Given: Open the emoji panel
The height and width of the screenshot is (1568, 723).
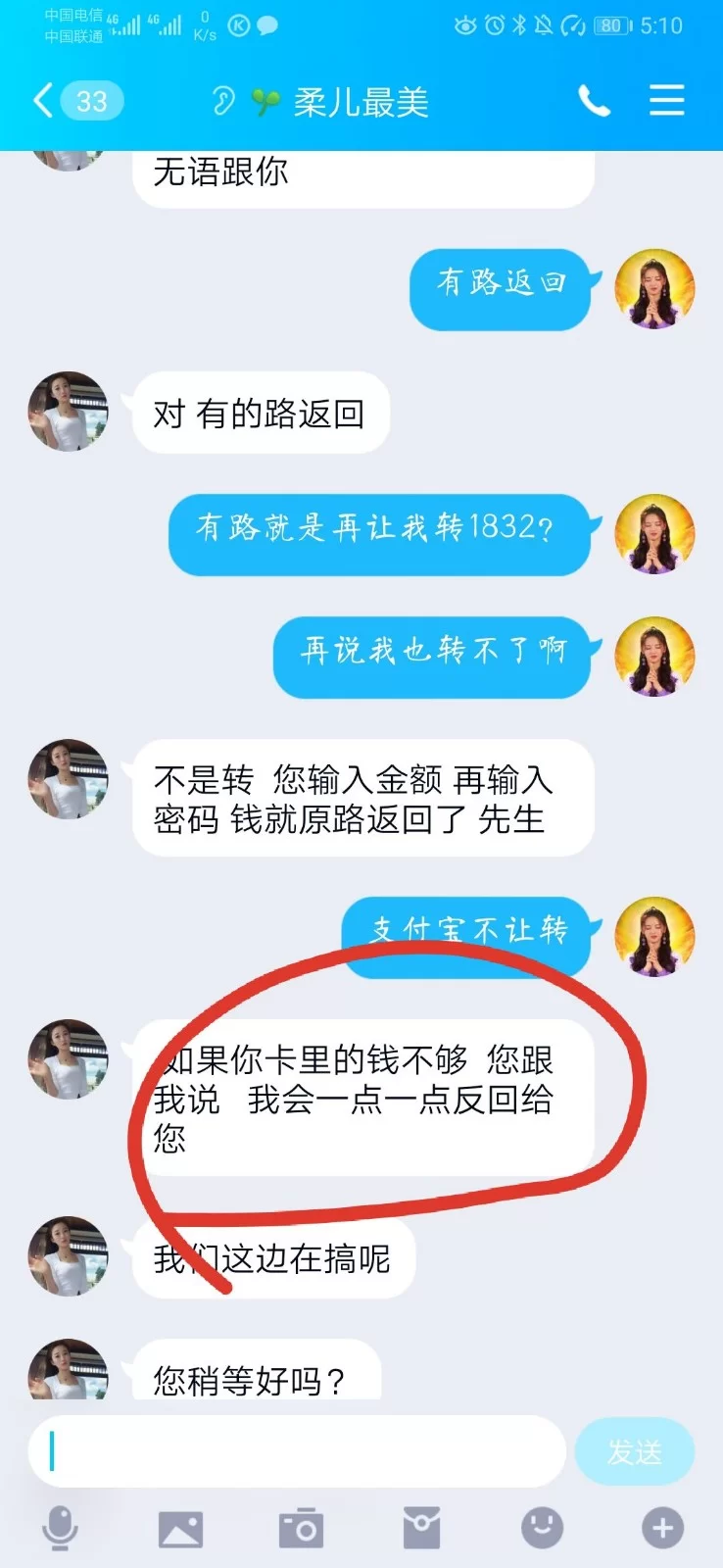Looking at the screenshot, I should pyautogui.click(x=542, y=1528).
